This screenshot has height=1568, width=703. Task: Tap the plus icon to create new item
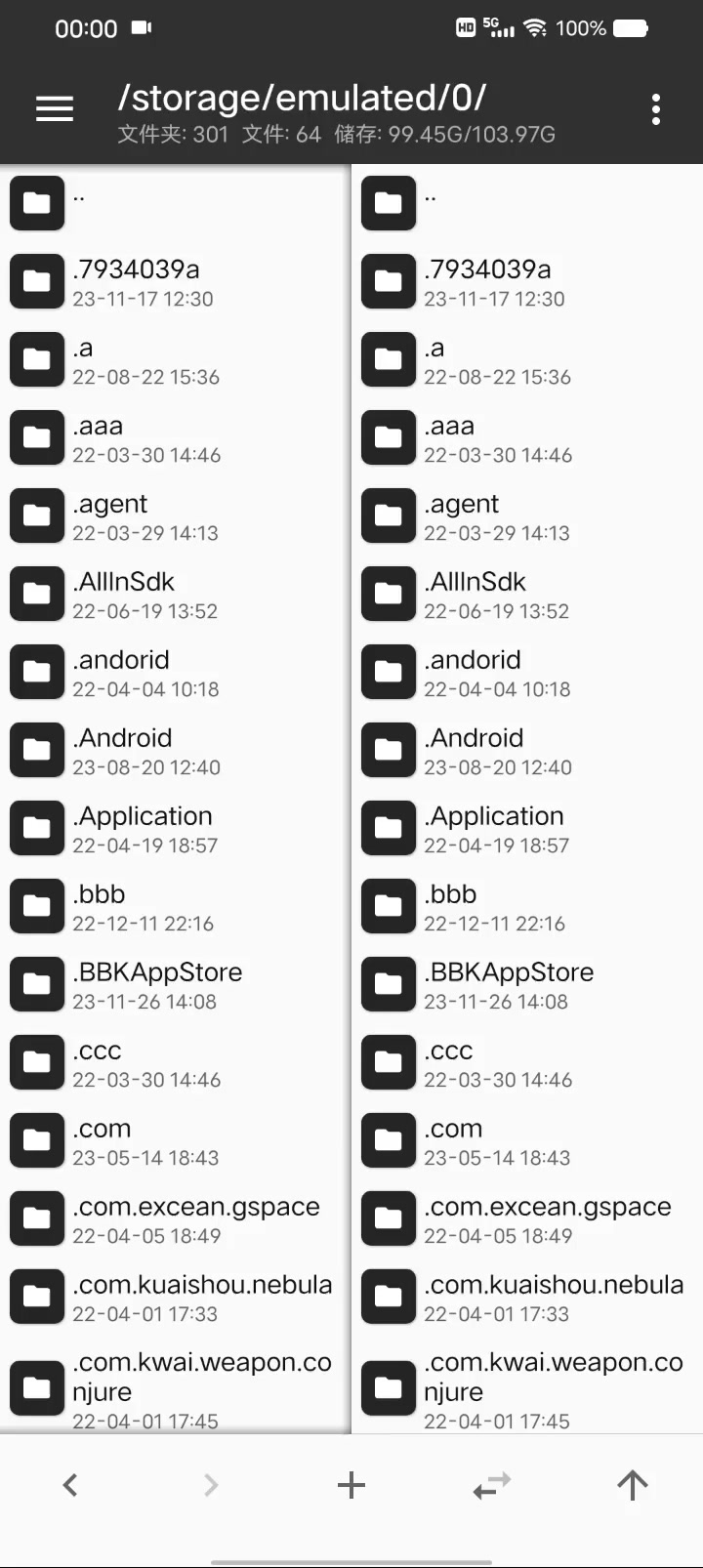pyautogui.click(x=351, y=1485)
